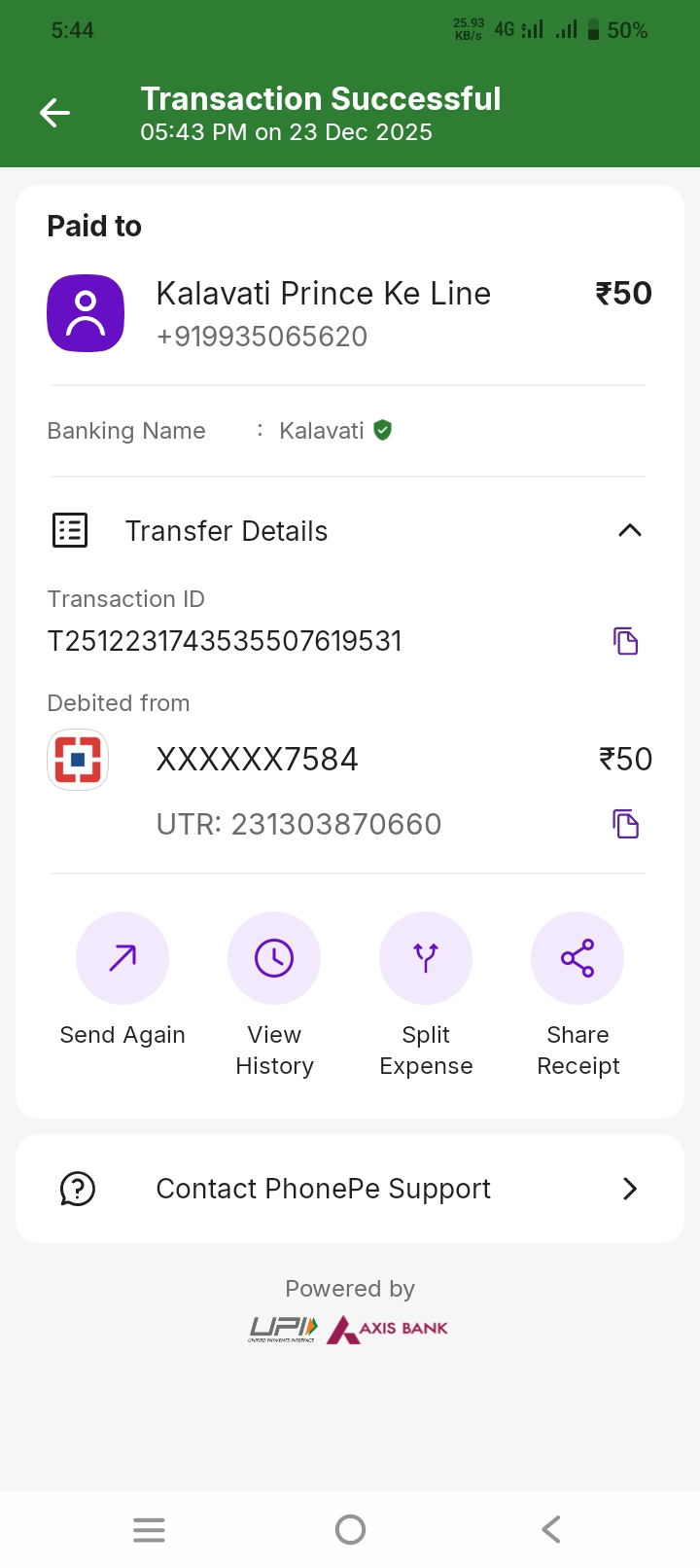Share the payment receipt

click(577, 959)
